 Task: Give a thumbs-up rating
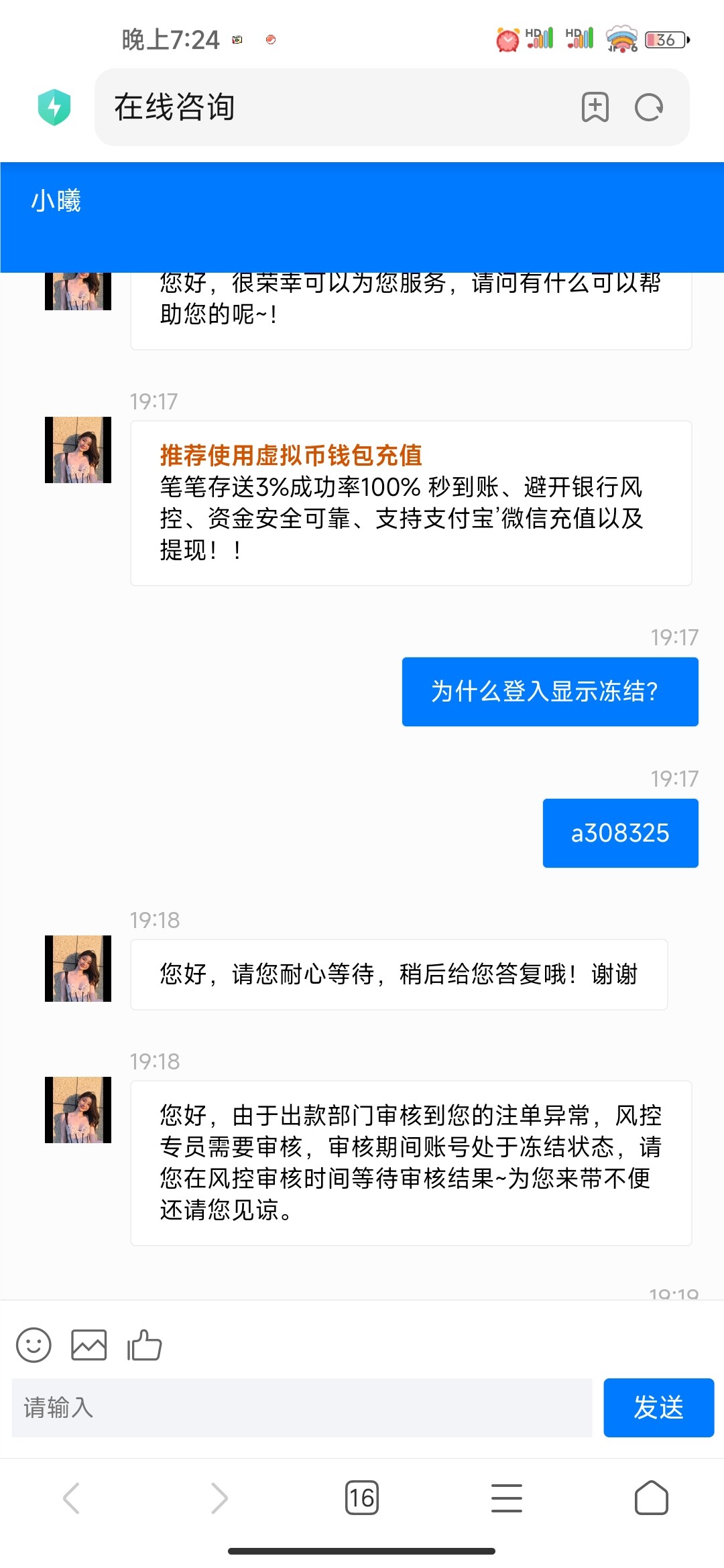pyautogui.click(x=144, y=1345)
